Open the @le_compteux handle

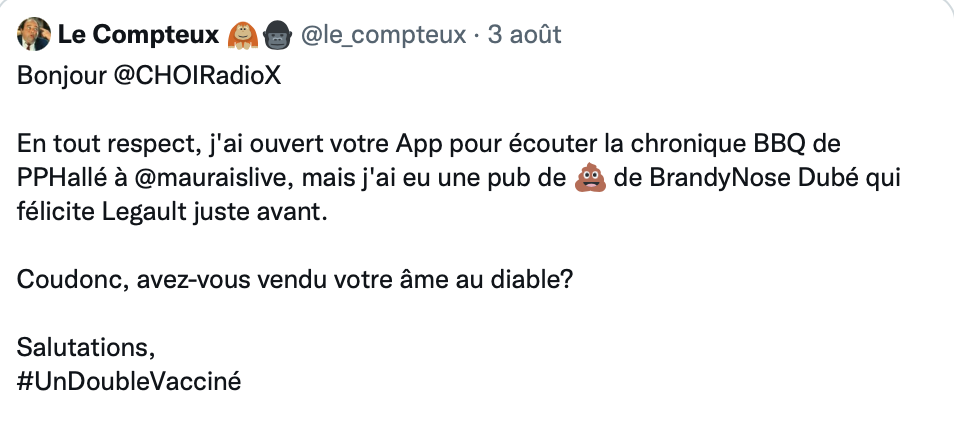point(383,36)
